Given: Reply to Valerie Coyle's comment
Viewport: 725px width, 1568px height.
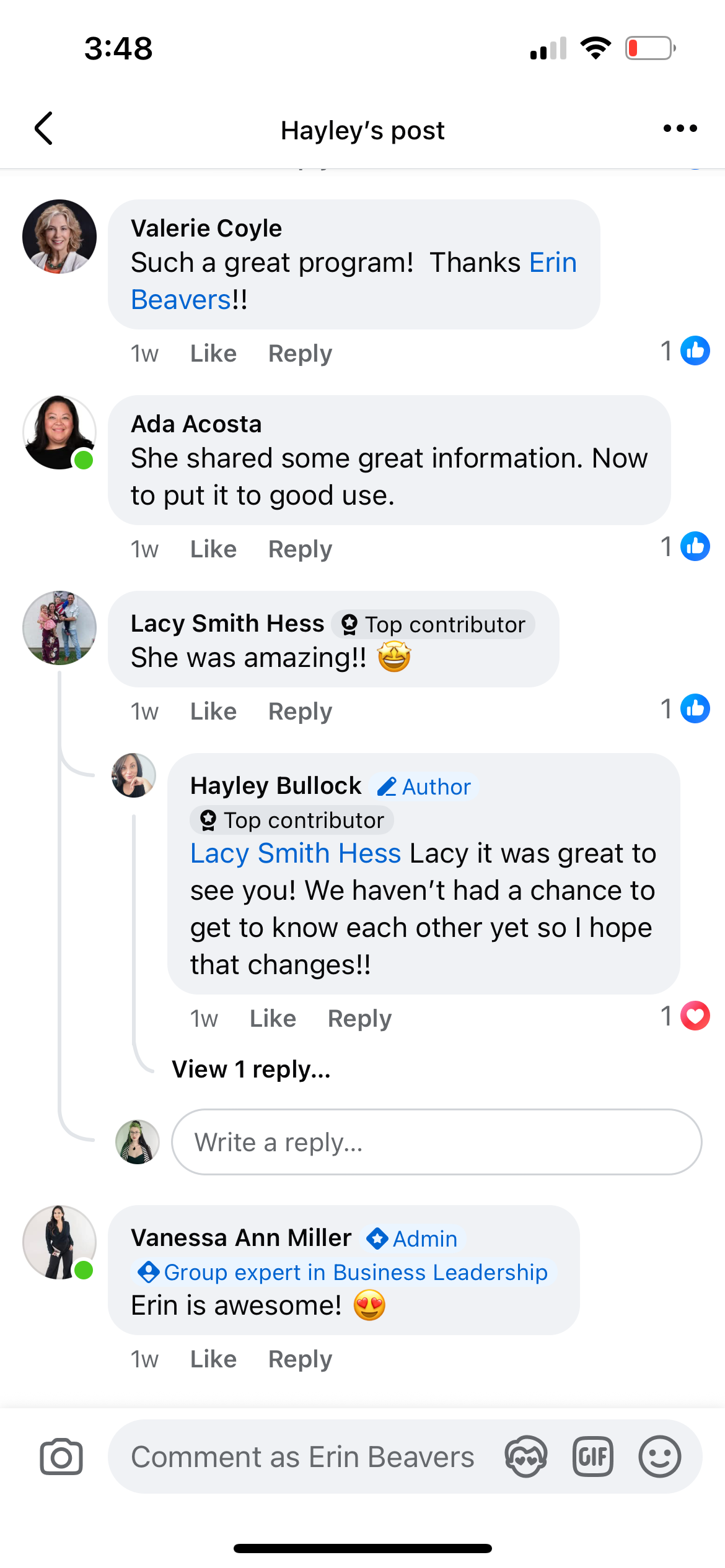Looking at the screenshot, I should pos(300,354).
